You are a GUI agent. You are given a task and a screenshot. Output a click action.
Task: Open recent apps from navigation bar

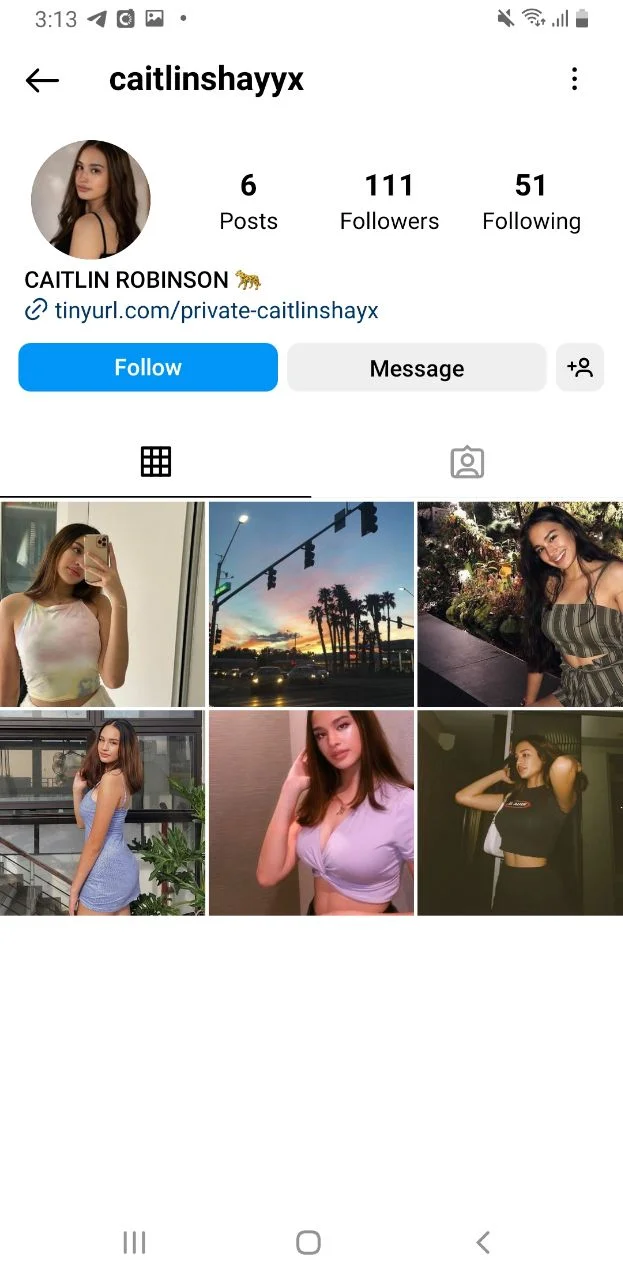click(x=134, y=1242)
